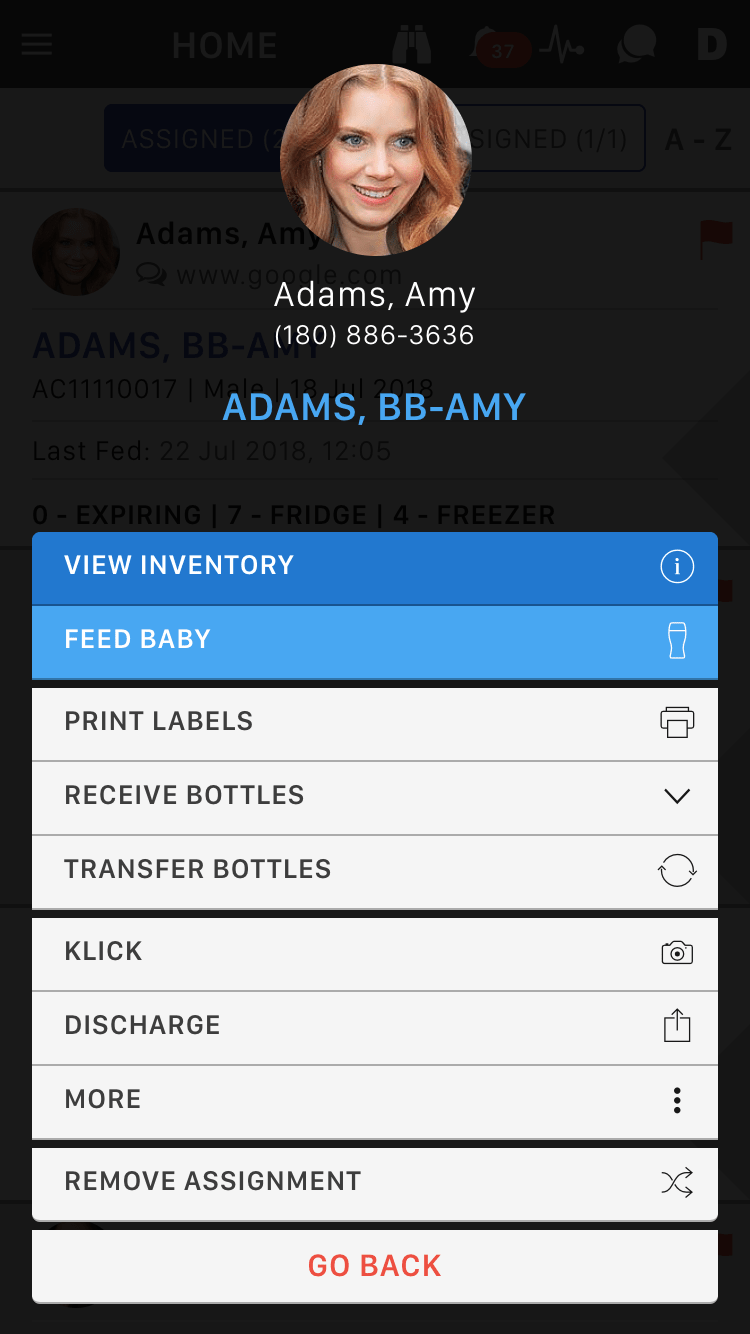Select the Feed Baby option
750x1334 pixels.
[375, 641]
